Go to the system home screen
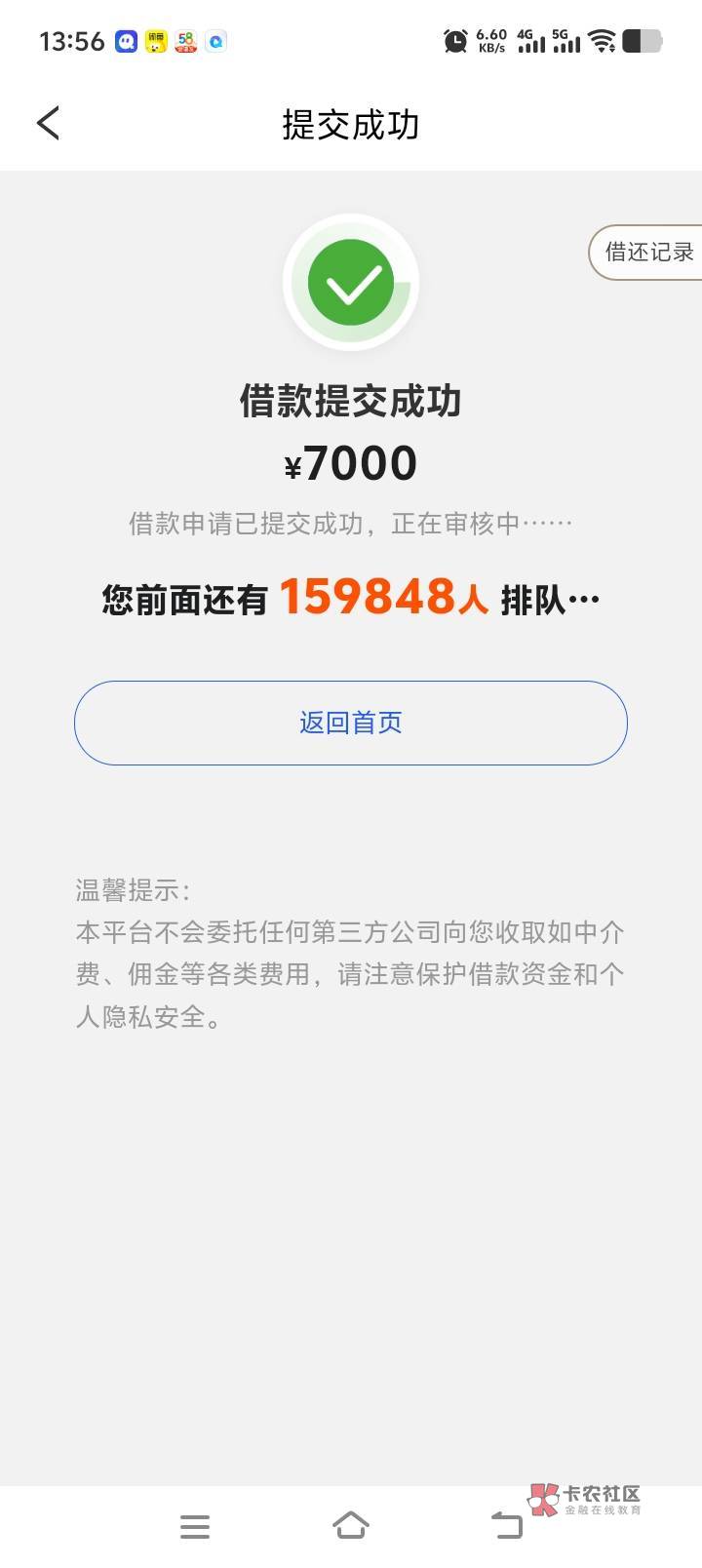 click(351, 1525)
